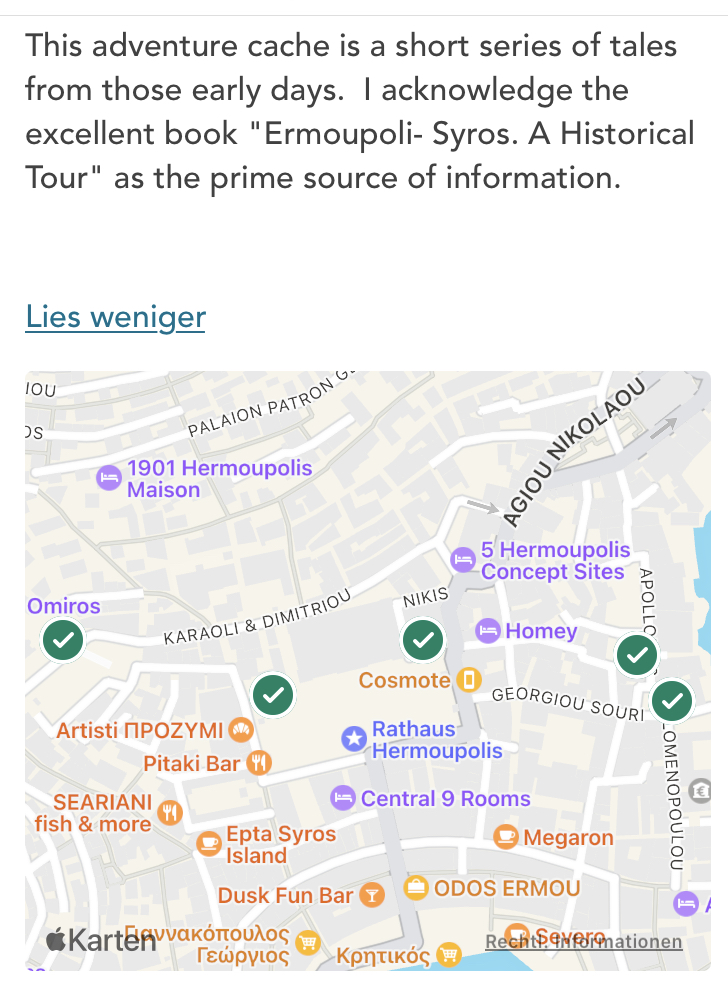Viewport: 728px width, 982px height.
Task: Tap checkmark waypoint right of Homey
Action: point(636,656)
